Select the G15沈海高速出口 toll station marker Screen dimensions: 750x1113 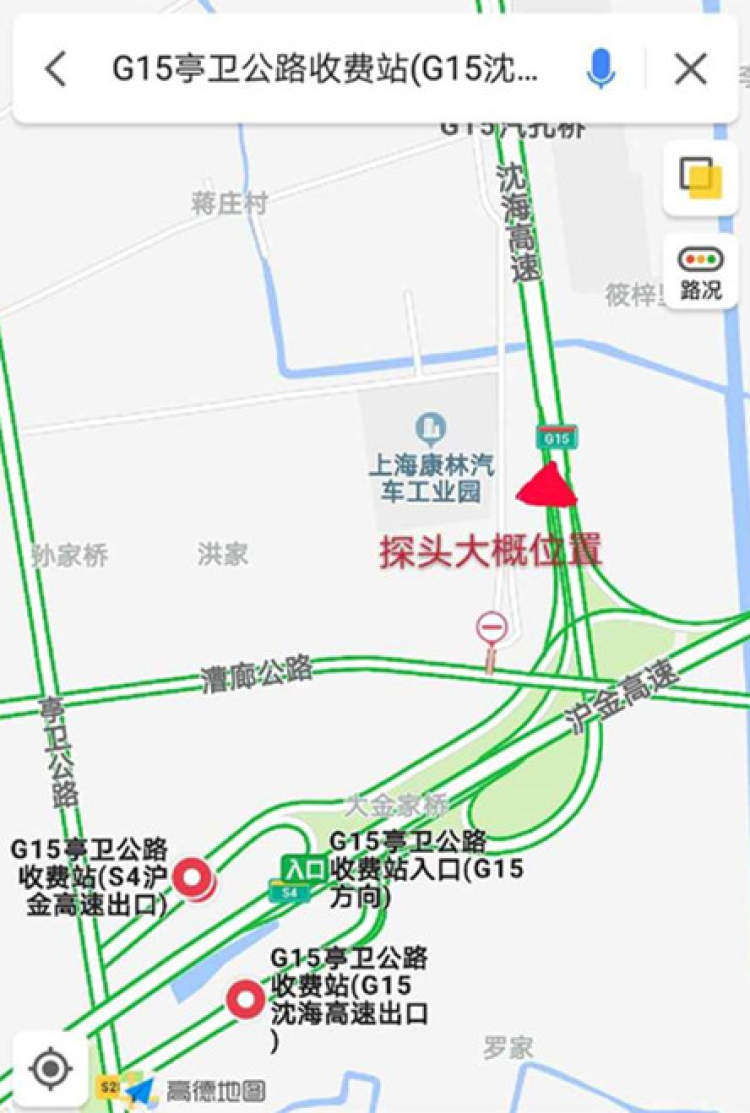pyautogui.click(x=244, y=999)
